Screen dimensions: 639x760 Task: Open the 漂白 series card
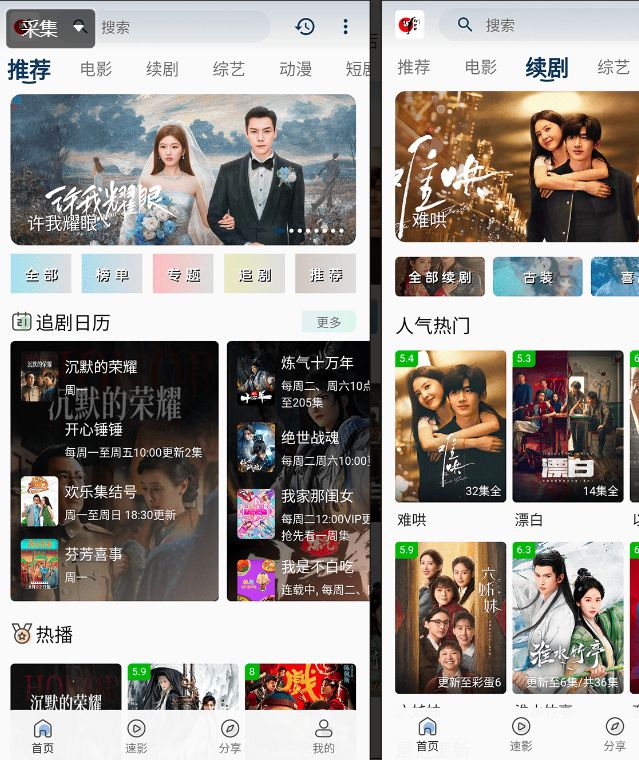(x=567, y=426)
